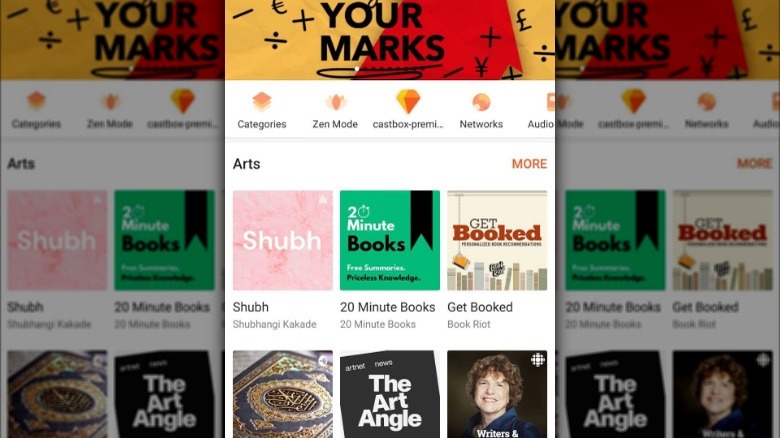Open The Art Angle podcast
This screenshot has width=780, height=438.
[x=389, y=394]
